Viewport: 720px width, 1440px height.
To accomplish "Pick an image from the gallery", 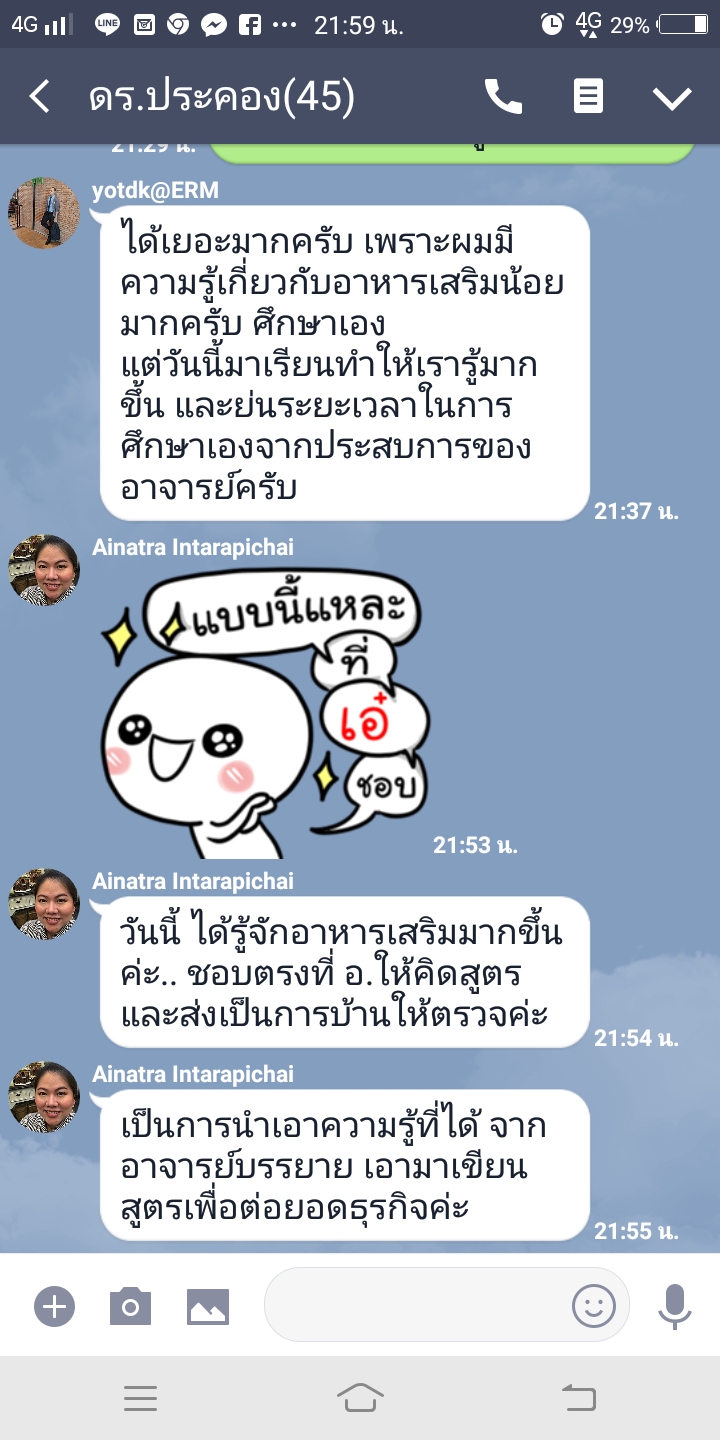I will tap(208, 1306).
